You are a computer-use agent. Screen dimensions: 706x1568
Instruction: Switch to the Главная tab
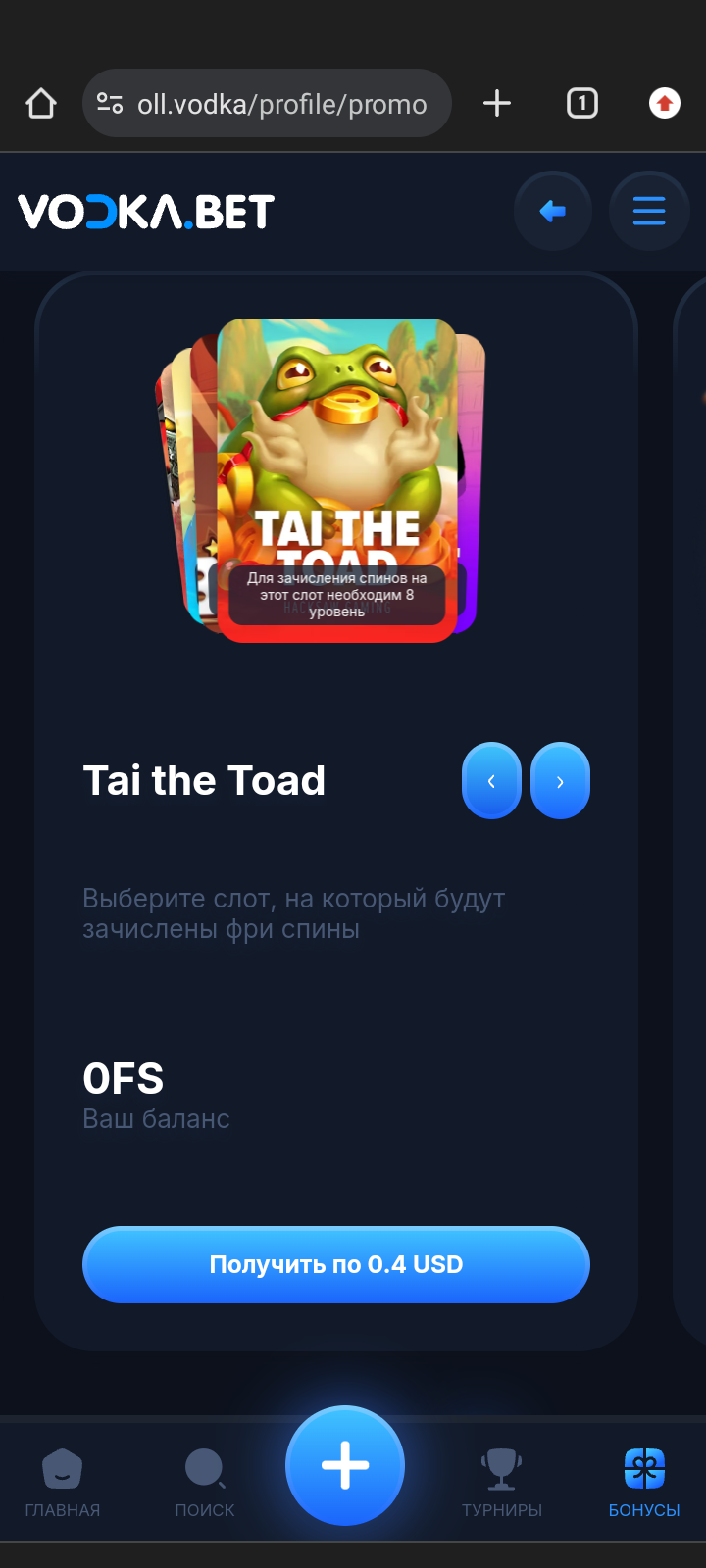63,1483
